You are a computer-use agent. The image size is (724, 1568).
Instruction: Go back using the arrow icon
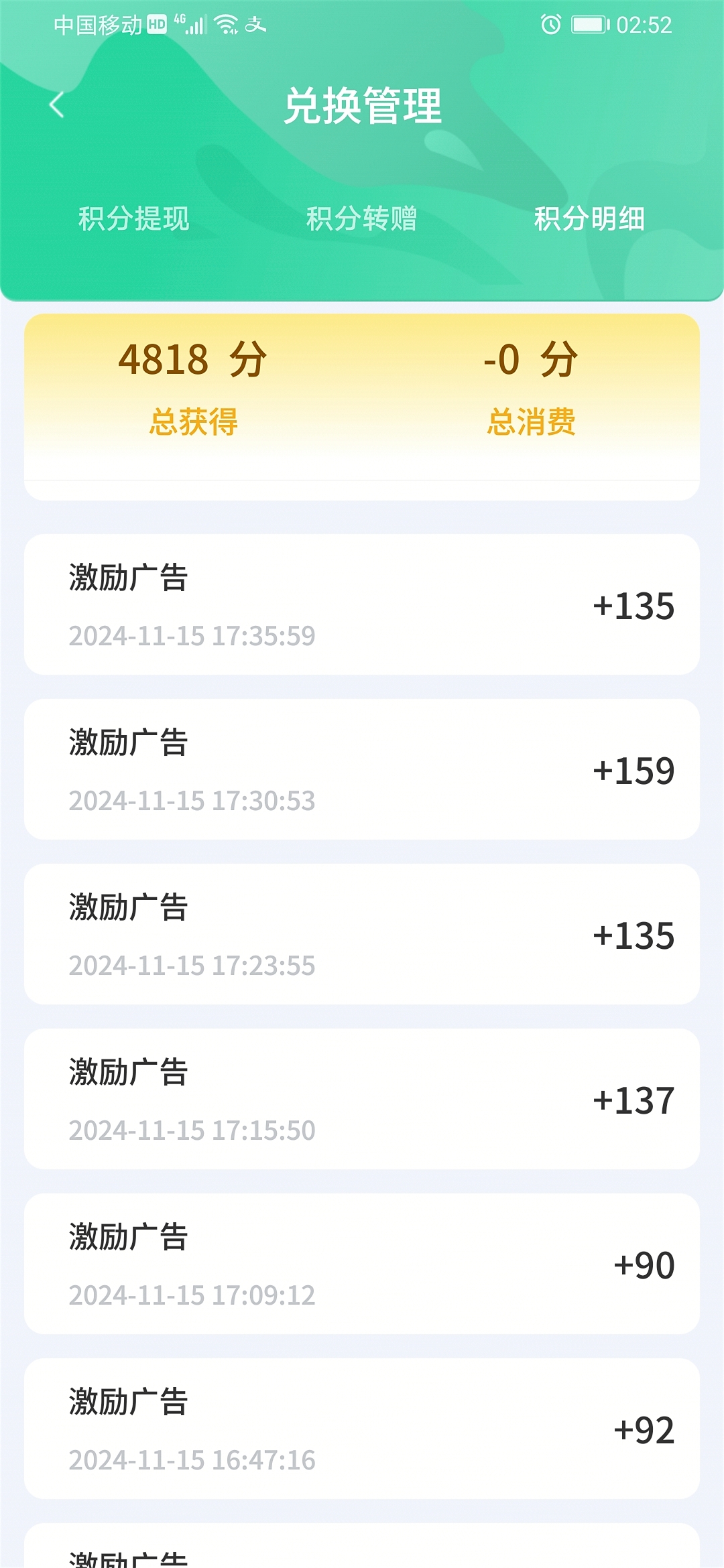point(57,105)
